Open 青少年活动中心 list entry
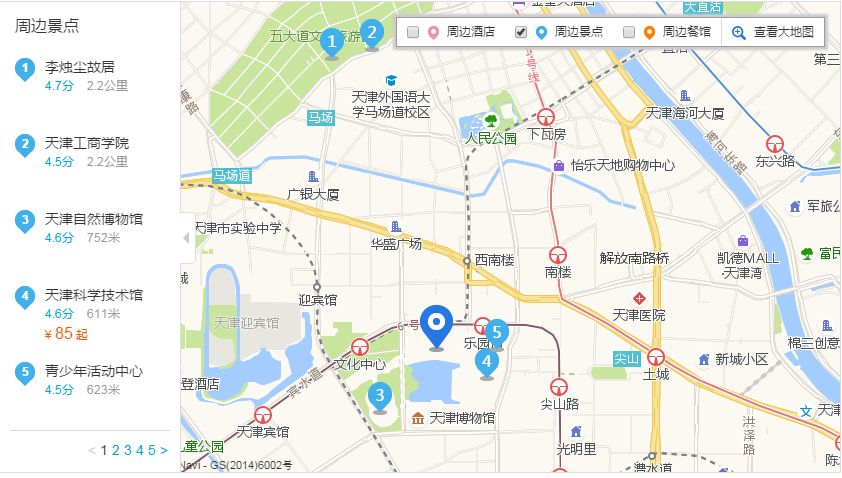The height and width of the screenshot is (478, 842). 93,371
